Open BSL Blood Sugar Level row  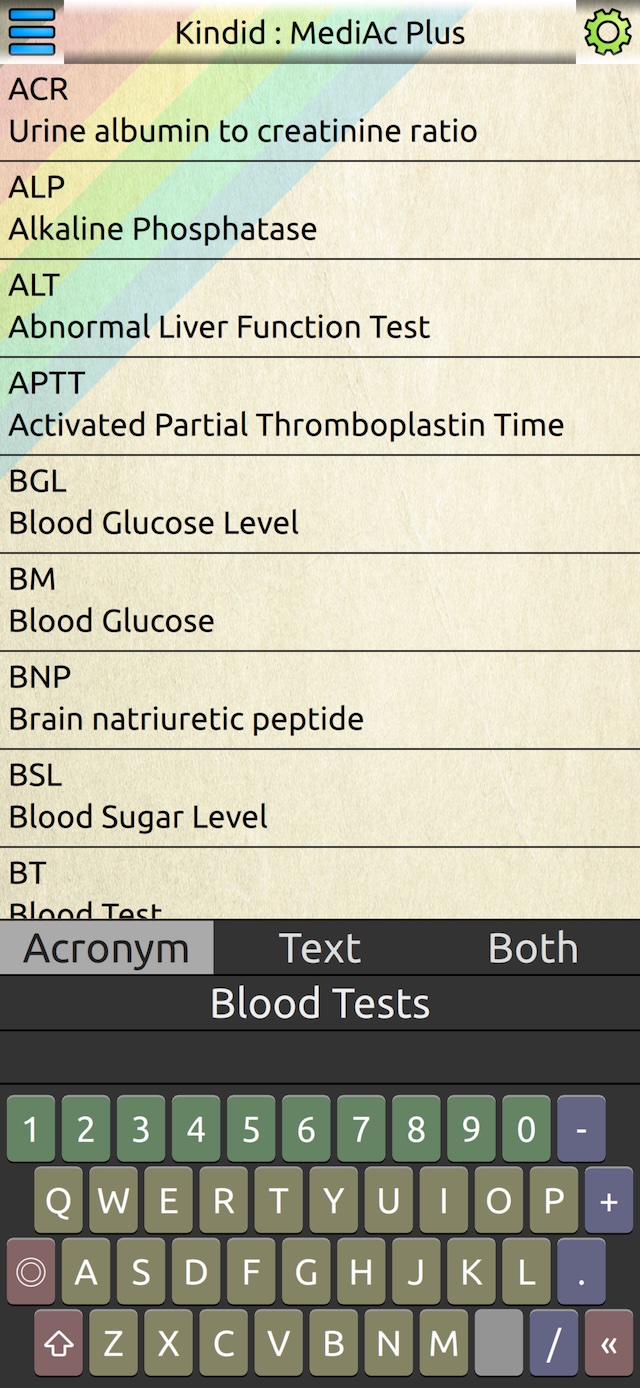click(x=320, y=797)
